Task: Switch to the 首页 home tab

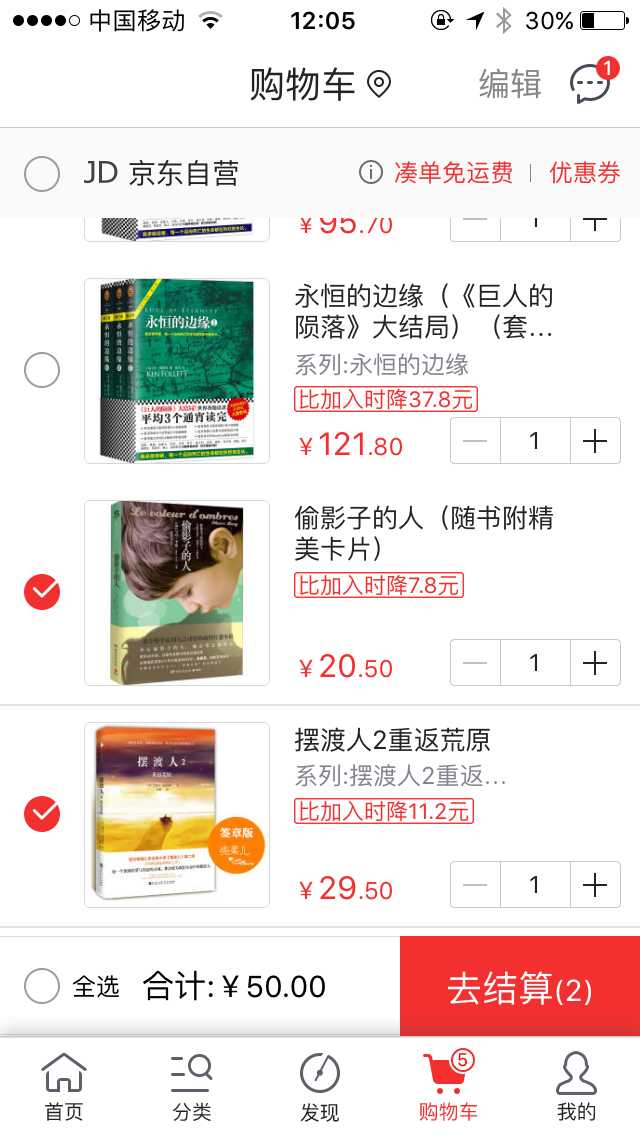Action: tap(63, 1088)
